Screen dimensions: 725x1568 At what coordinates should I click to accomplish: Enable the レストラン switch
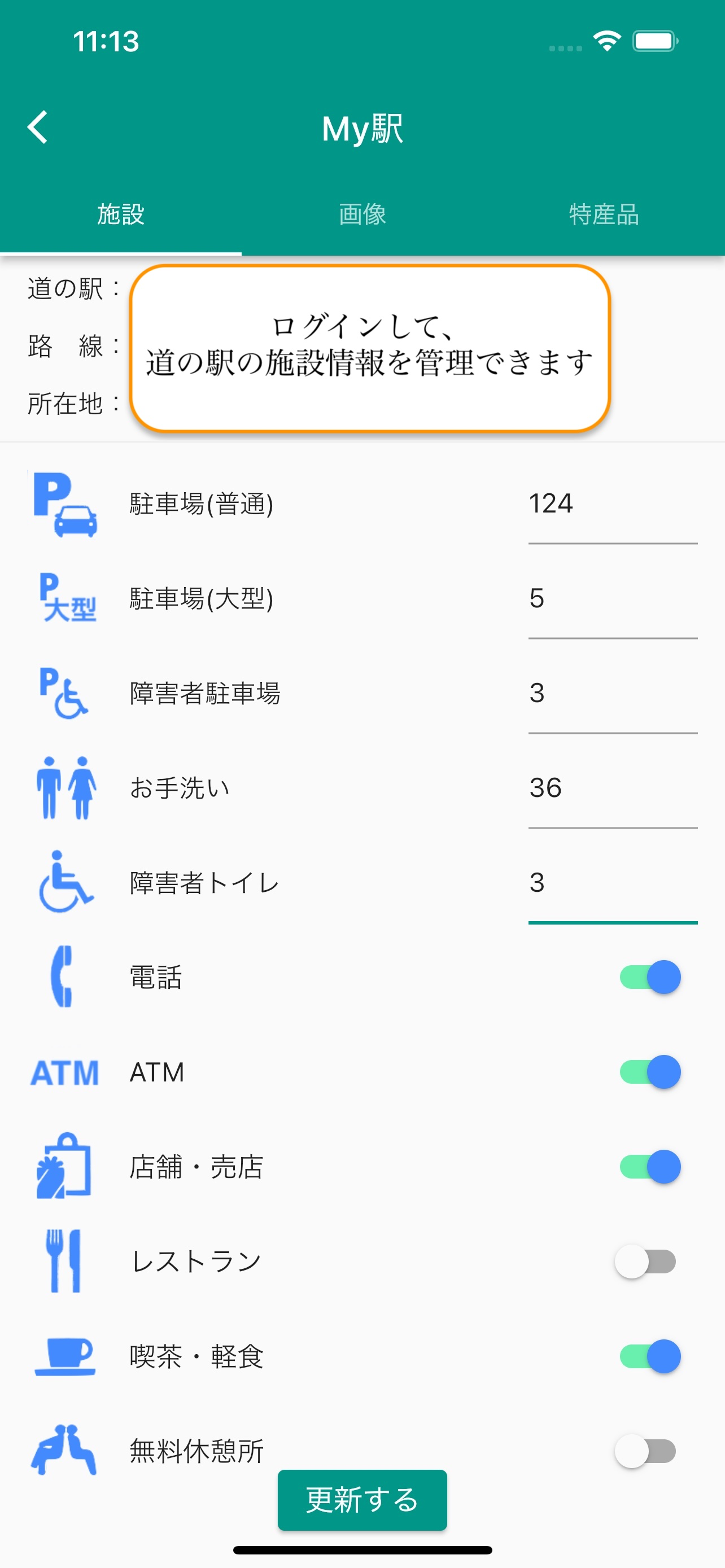click(646, 1262)
